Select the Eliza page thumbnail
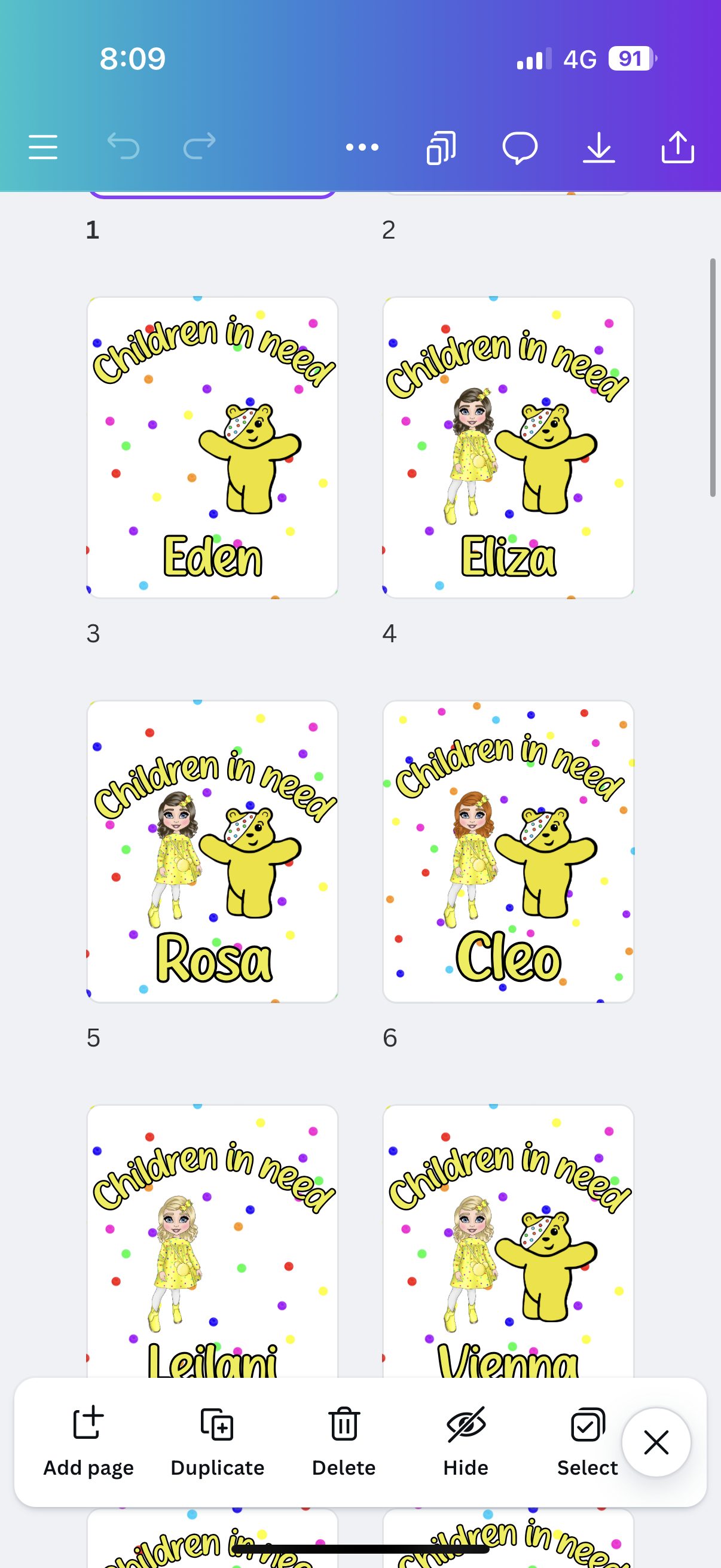The height and width of the screenshot is (1568, 721). tap(508, 447)
